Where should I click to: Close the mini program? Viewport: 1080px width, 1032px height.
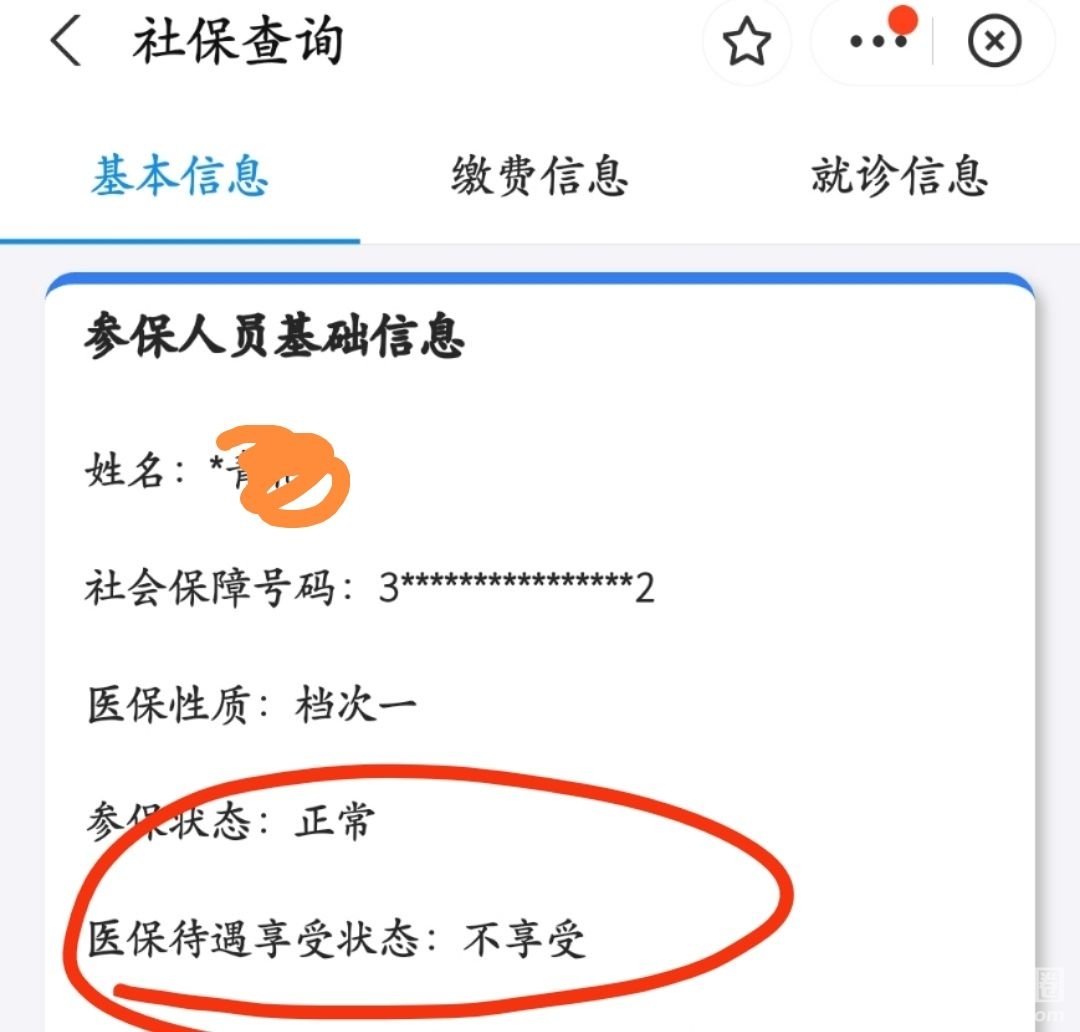point(994,43)
